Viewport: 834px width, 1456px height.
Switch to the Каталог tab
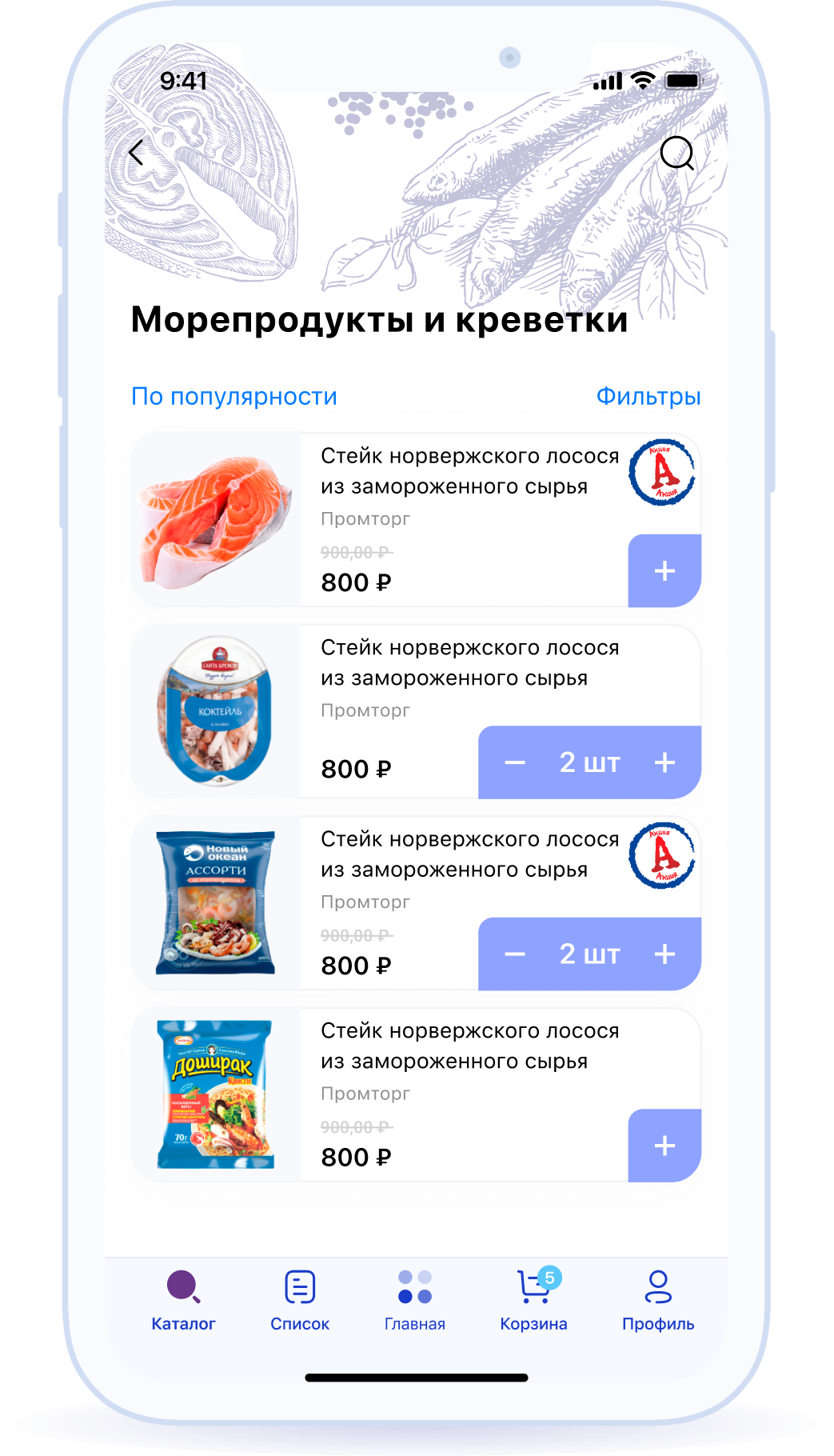tap(183, 1301)
